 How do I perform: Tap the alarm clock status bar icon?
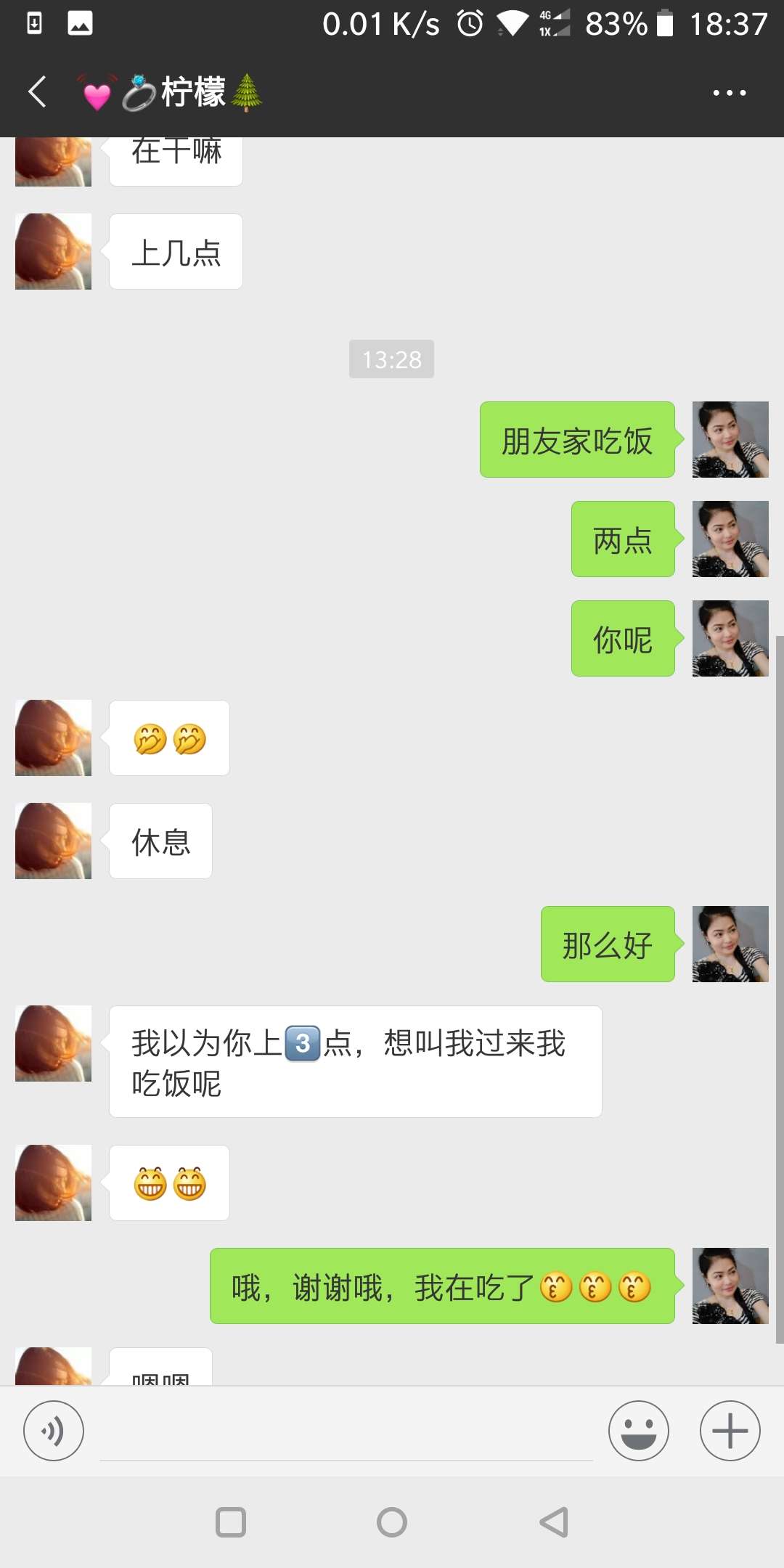click(x=468, y=23)
